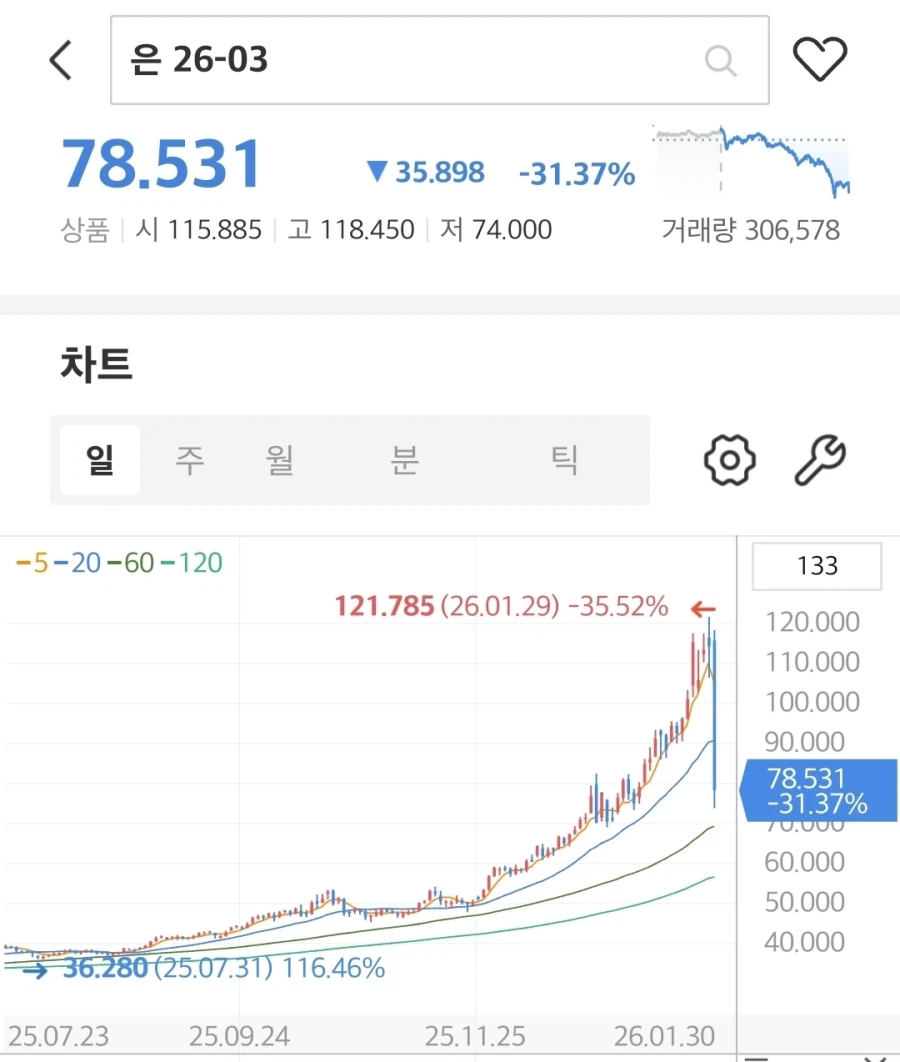Click the heart icon to favorite 은 26-03
Screen dimensions: 900x1062
(821, 58)
